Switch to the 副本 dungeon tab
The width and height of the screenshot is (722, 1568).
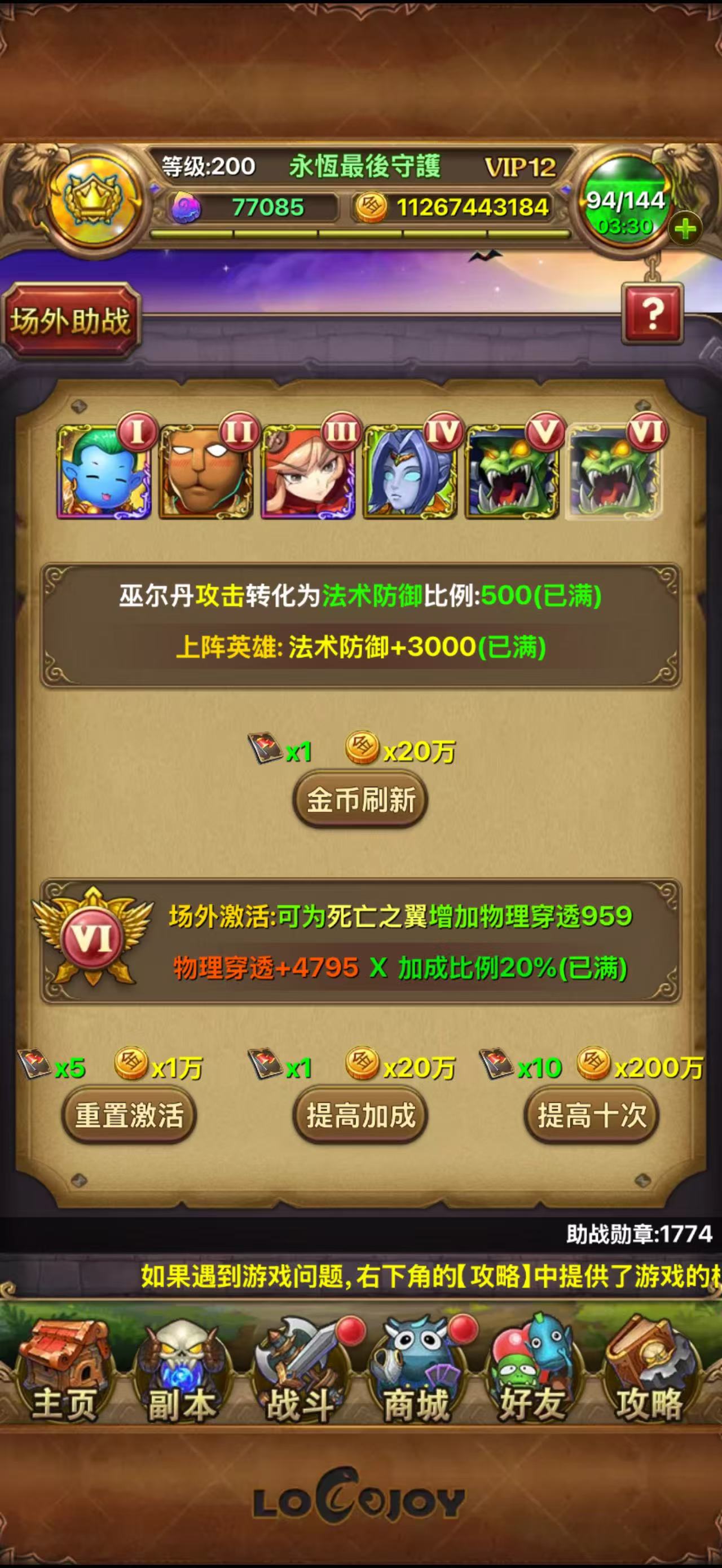pos(182,1371)
